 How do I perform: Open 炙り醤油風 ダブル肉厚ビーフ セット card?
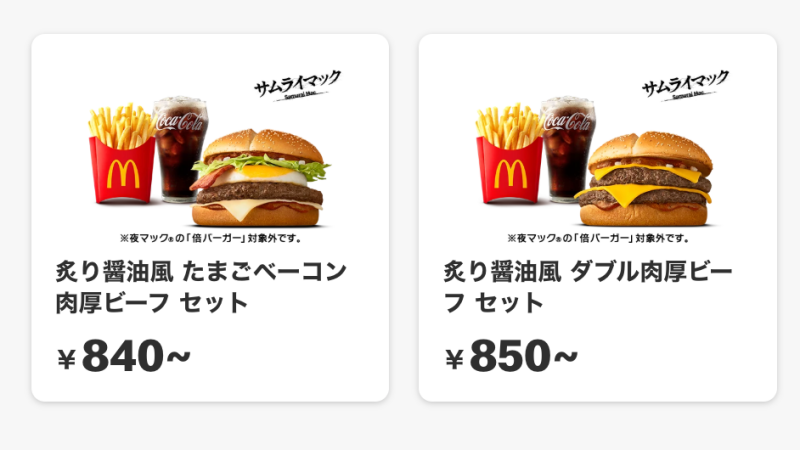(597, 218)
